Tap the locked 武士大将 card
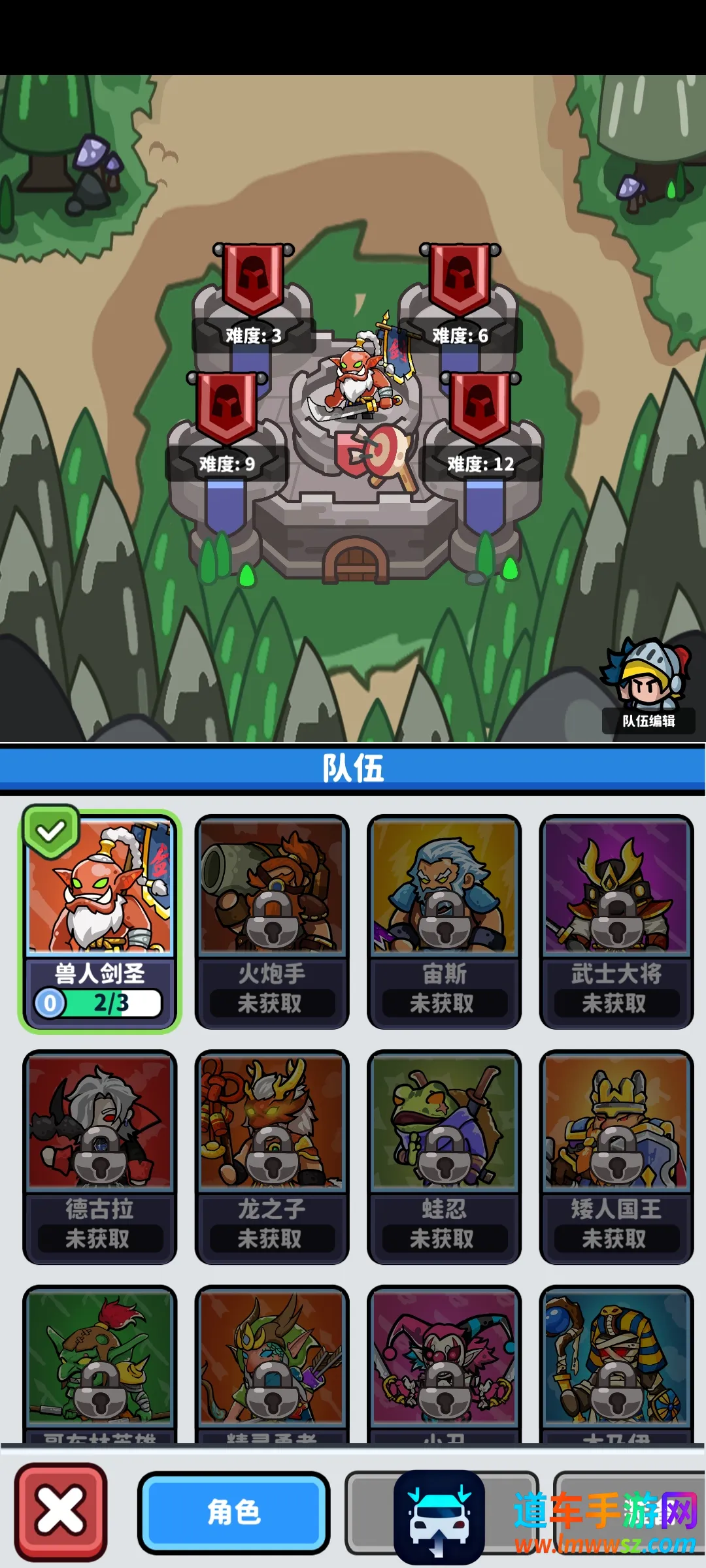Screen dimensions: 706x1568 [616, 921]
